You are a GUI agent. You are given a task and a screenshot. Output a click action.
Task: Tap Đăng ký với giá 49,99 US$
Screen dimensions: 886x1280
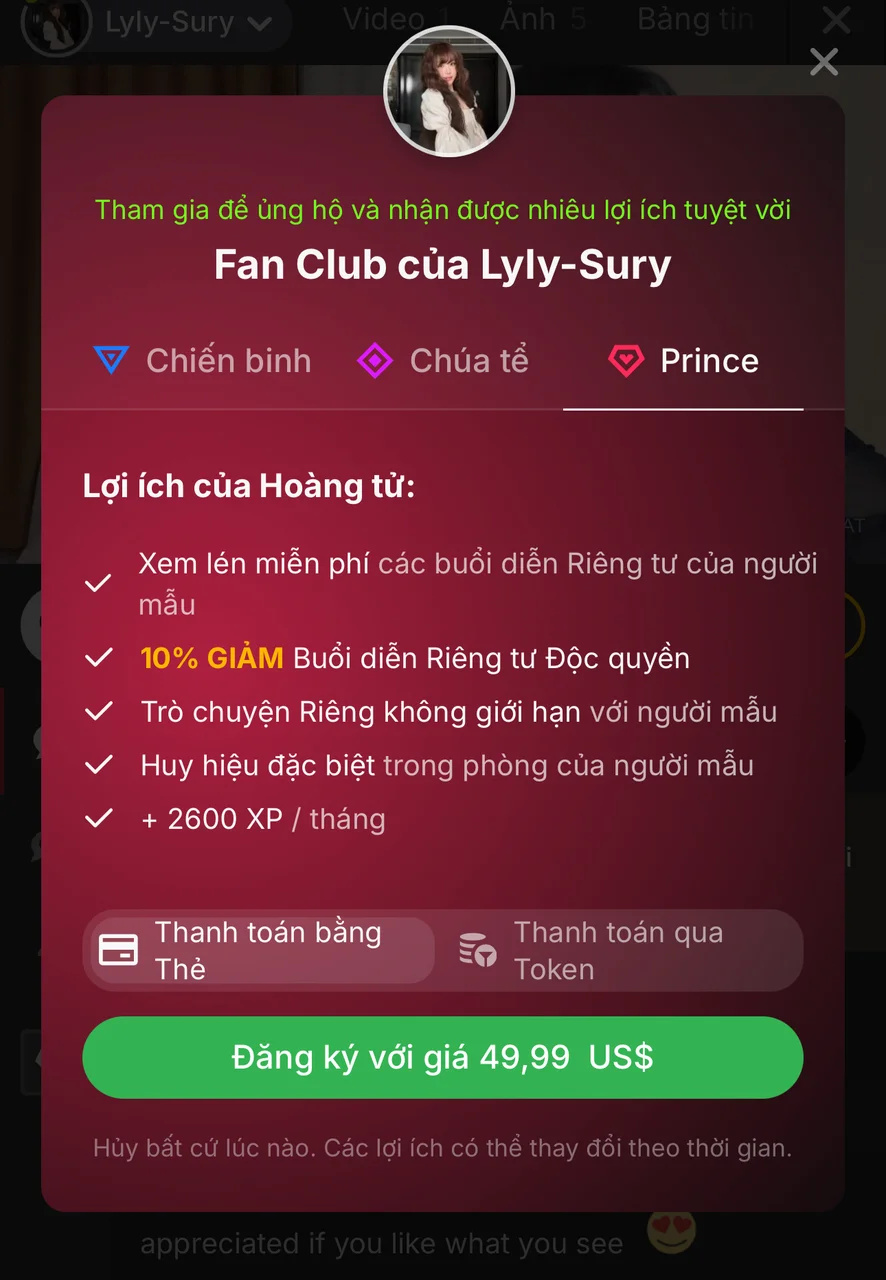[442, 1057]
